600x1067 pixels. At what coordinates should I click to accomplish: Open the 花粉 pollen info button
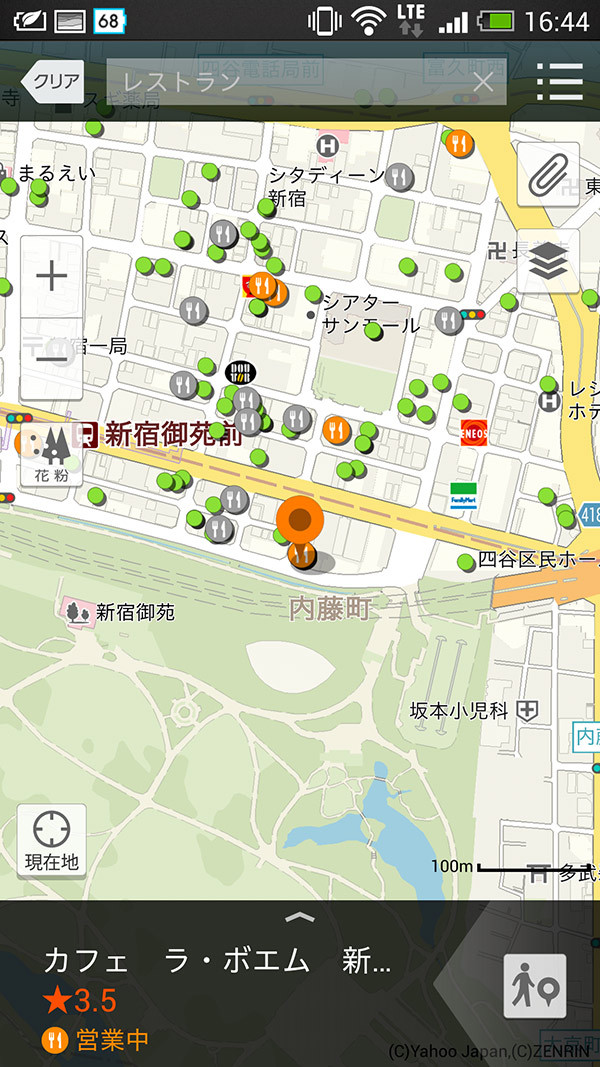click(x=51, y=455)
